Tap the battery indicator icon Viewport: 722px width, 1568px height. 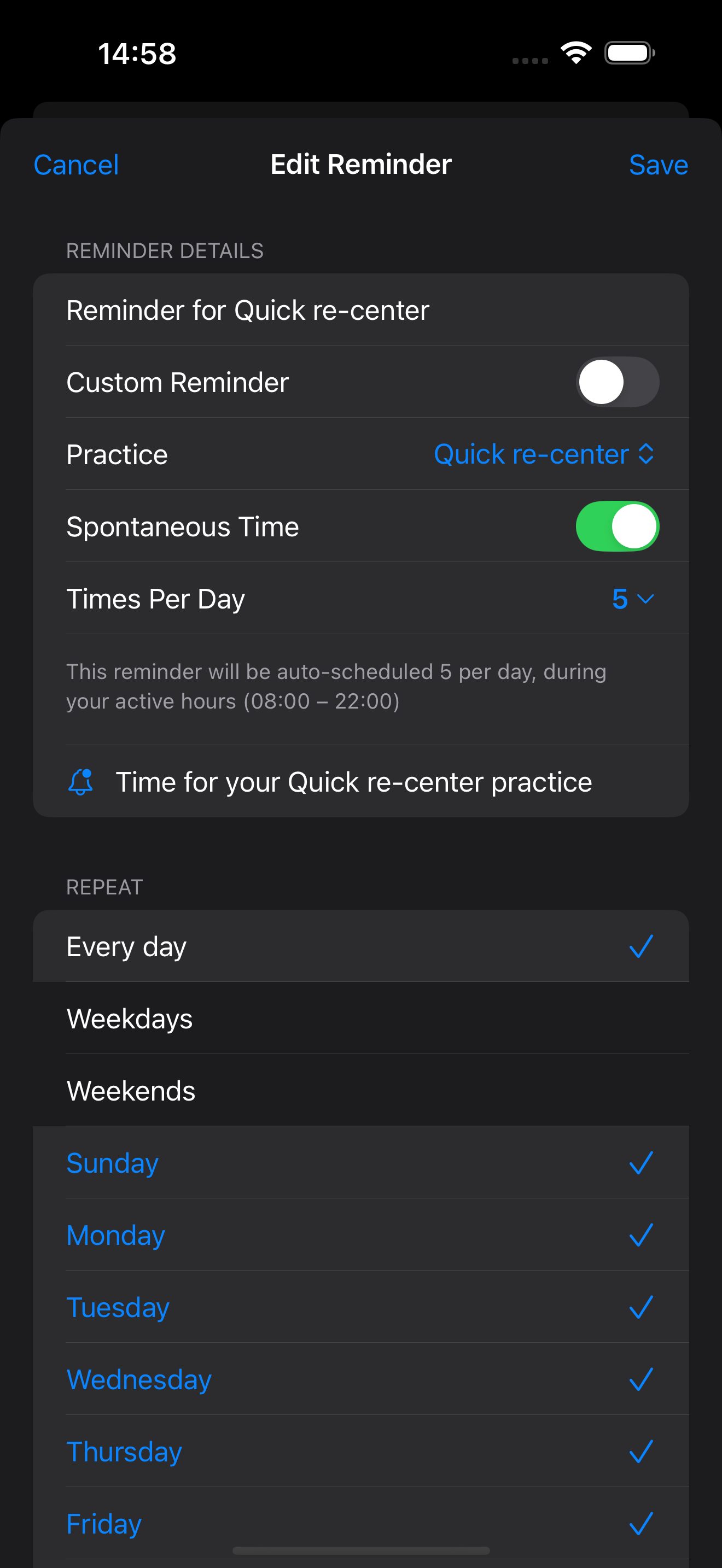(628, 53)
